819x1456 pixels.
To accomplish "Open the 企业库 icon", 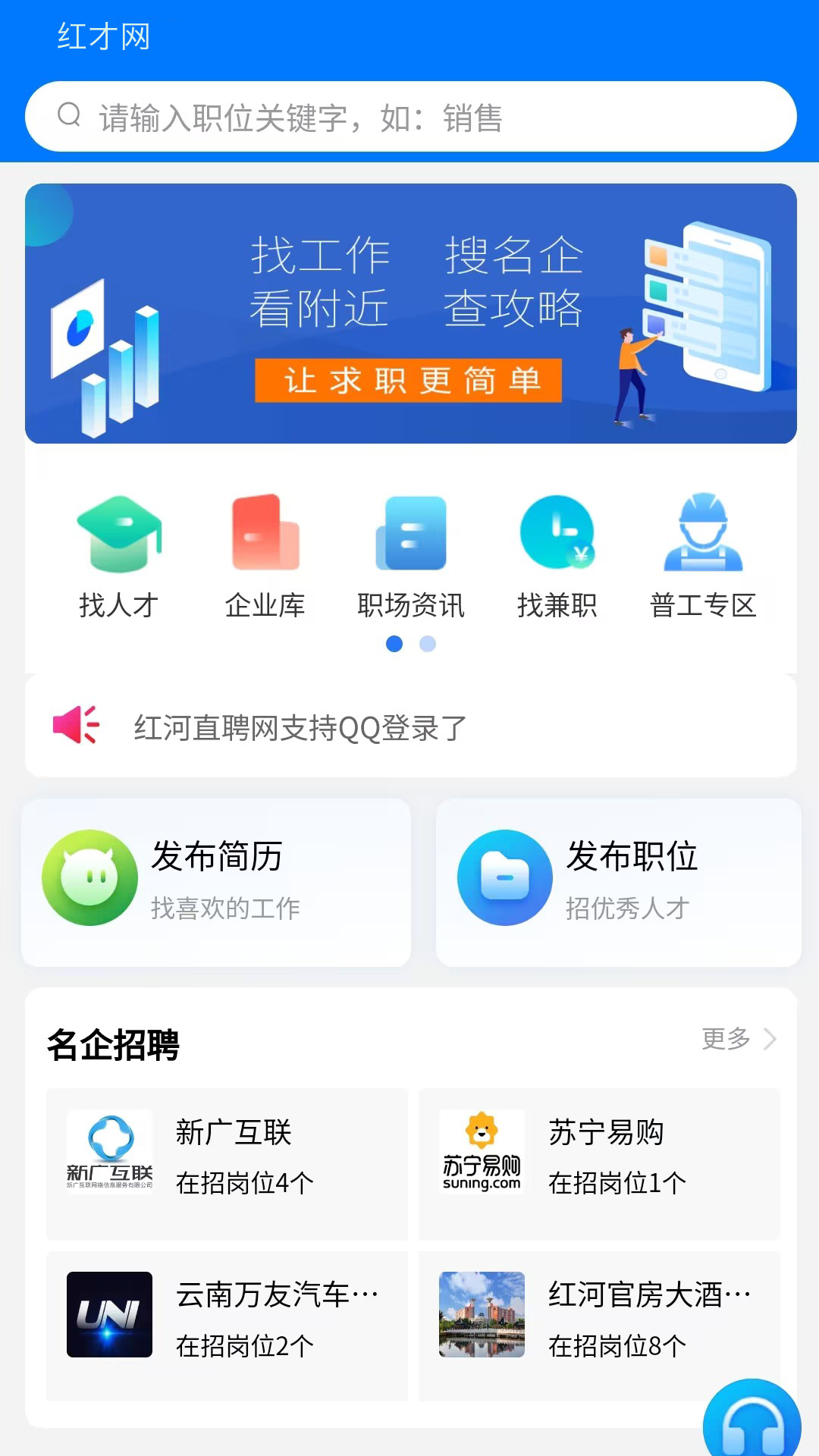I will (264, 533).
